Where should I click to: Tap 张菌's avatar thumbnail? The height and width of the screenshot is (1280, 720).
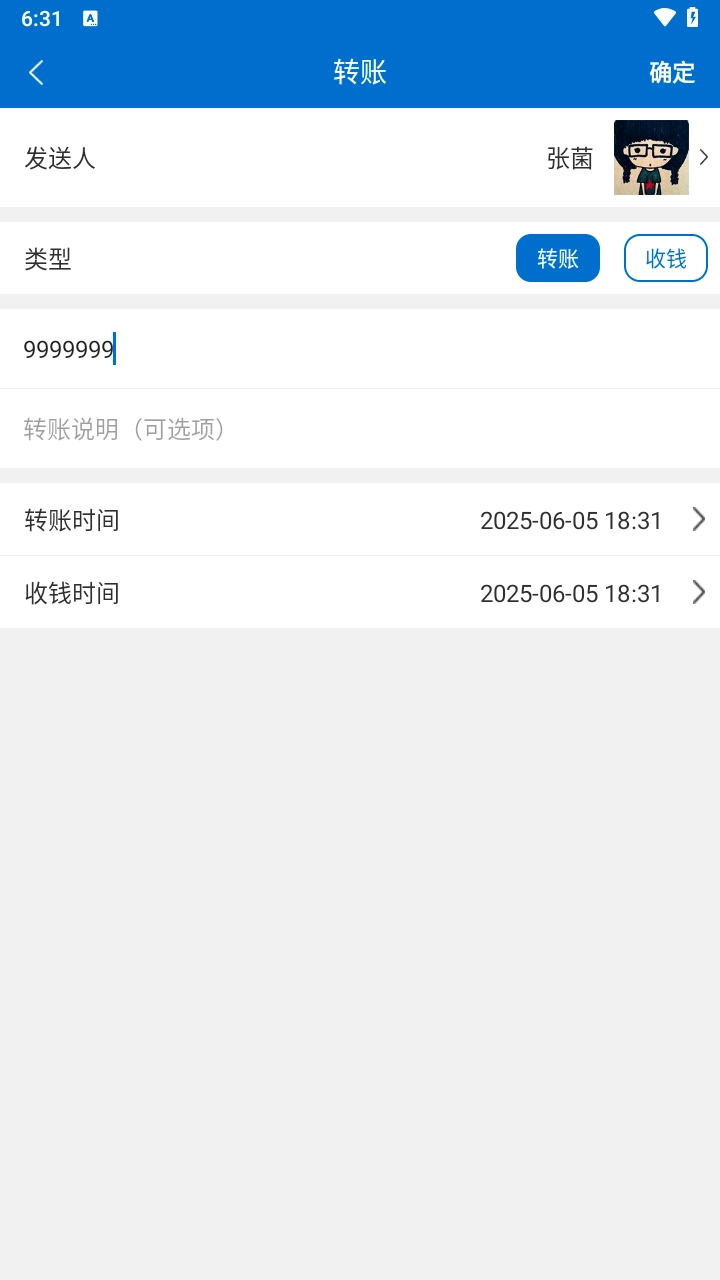651,157
